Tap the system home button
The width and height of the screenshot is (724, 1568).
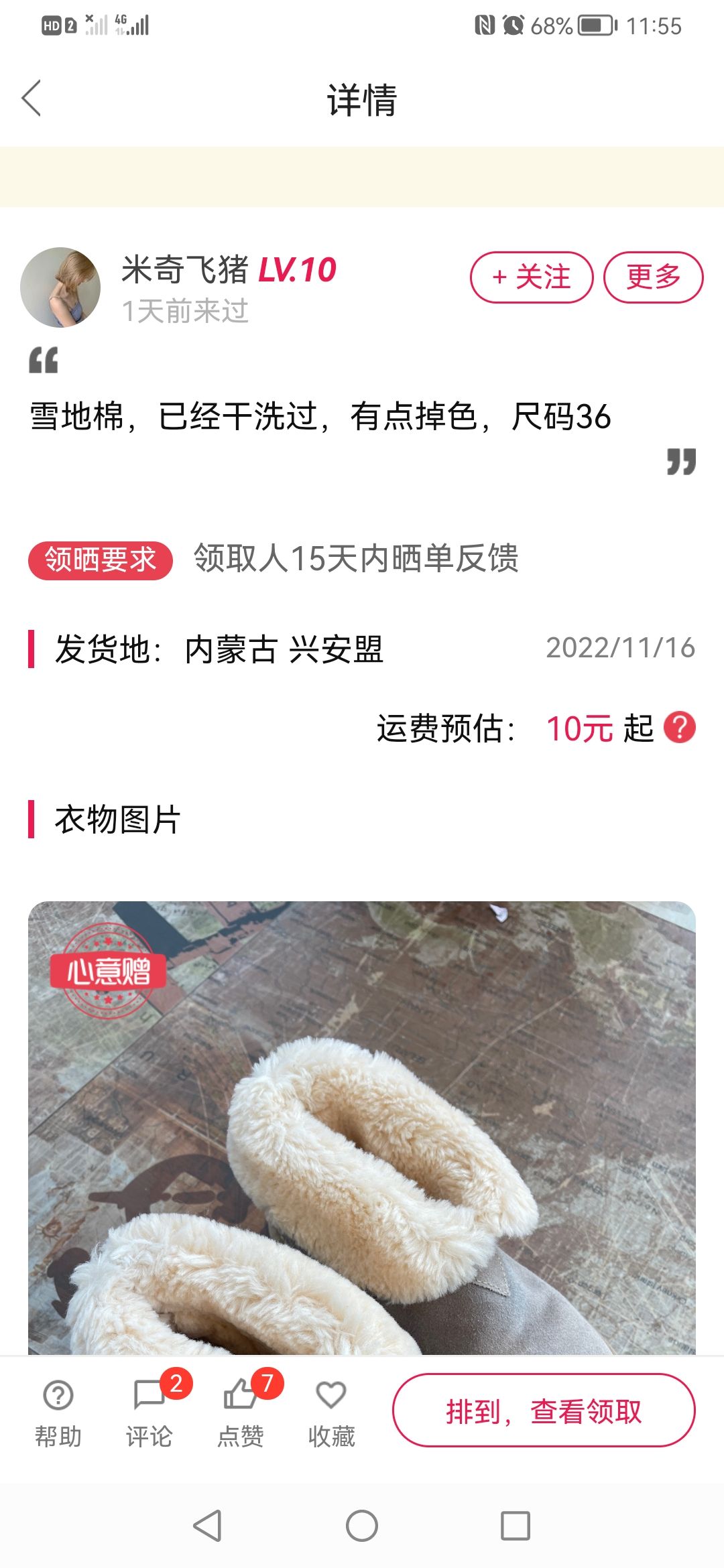(x=362, y=1526)
